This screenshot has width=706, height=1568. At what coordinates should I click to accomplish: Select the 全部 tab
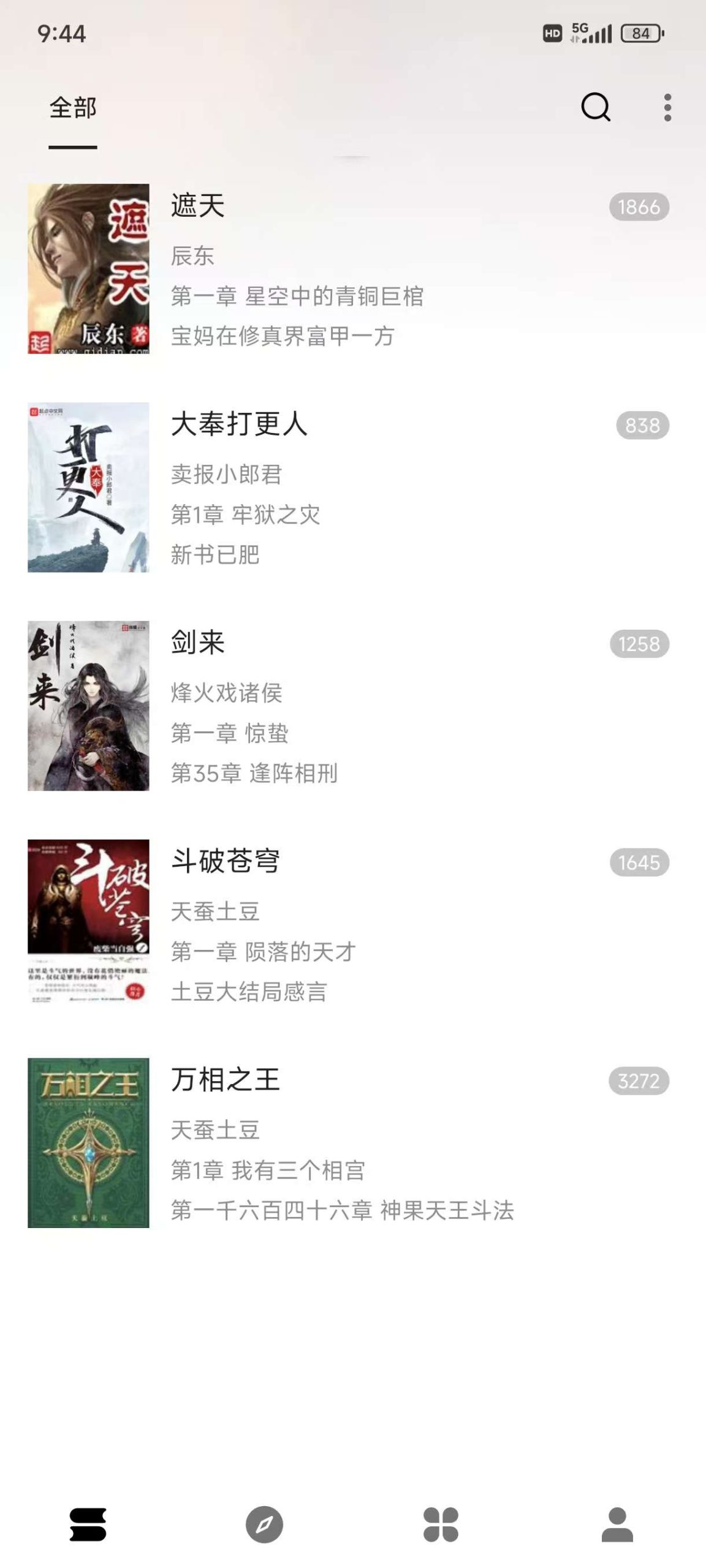(x=73, y=108)
